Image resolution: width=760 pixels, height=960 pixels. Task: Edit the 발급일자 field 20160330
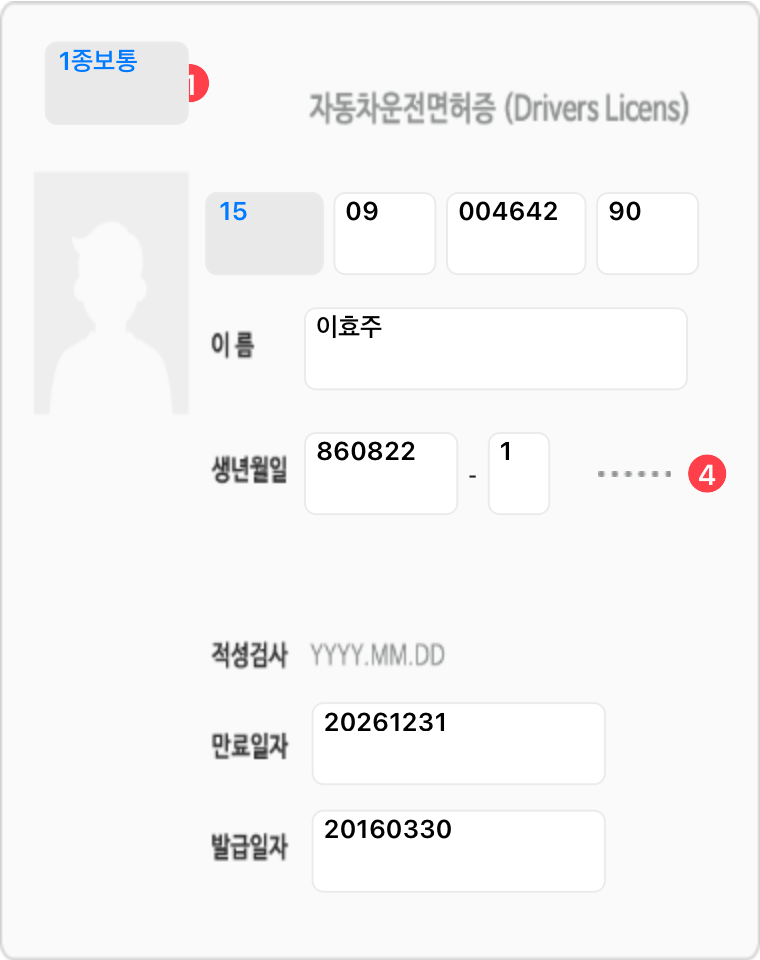click(458, 850)
